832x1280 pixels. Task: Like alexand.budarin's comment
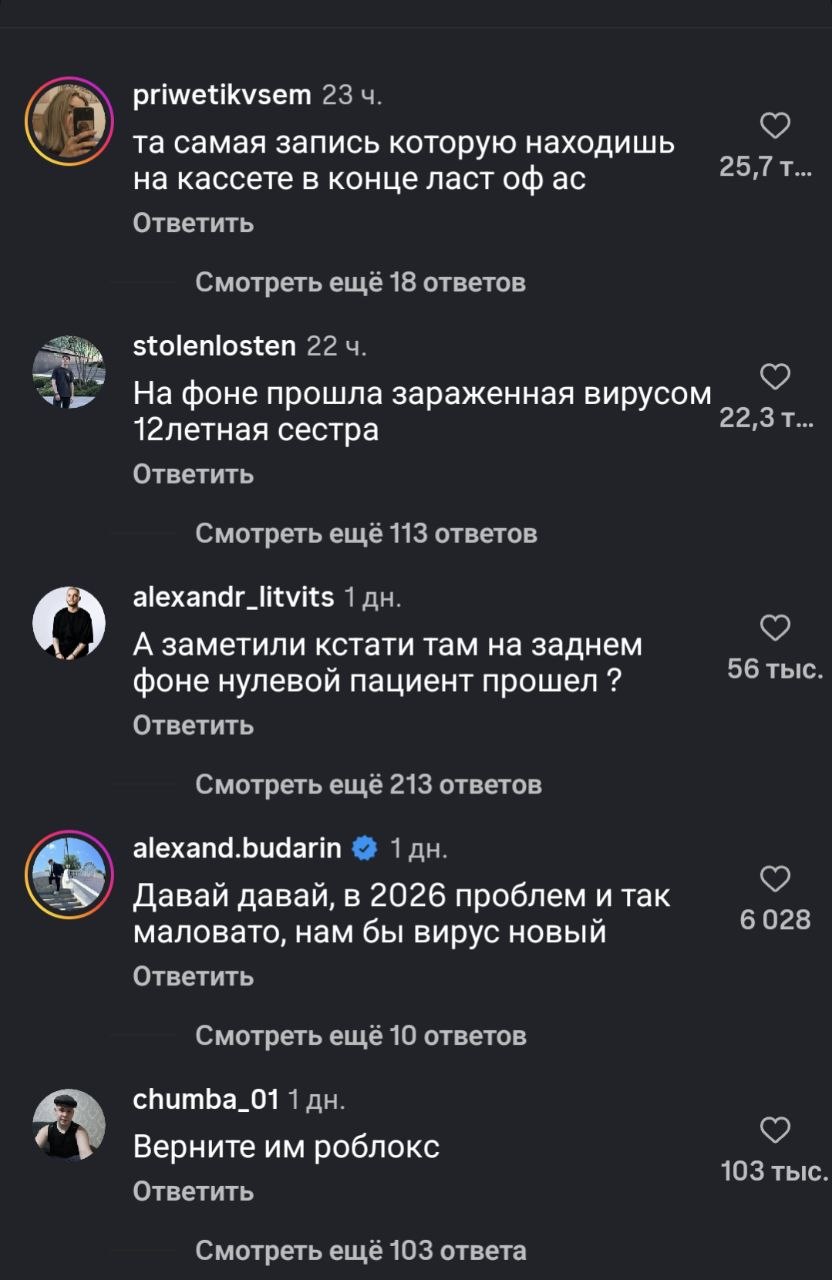point(776,879)
